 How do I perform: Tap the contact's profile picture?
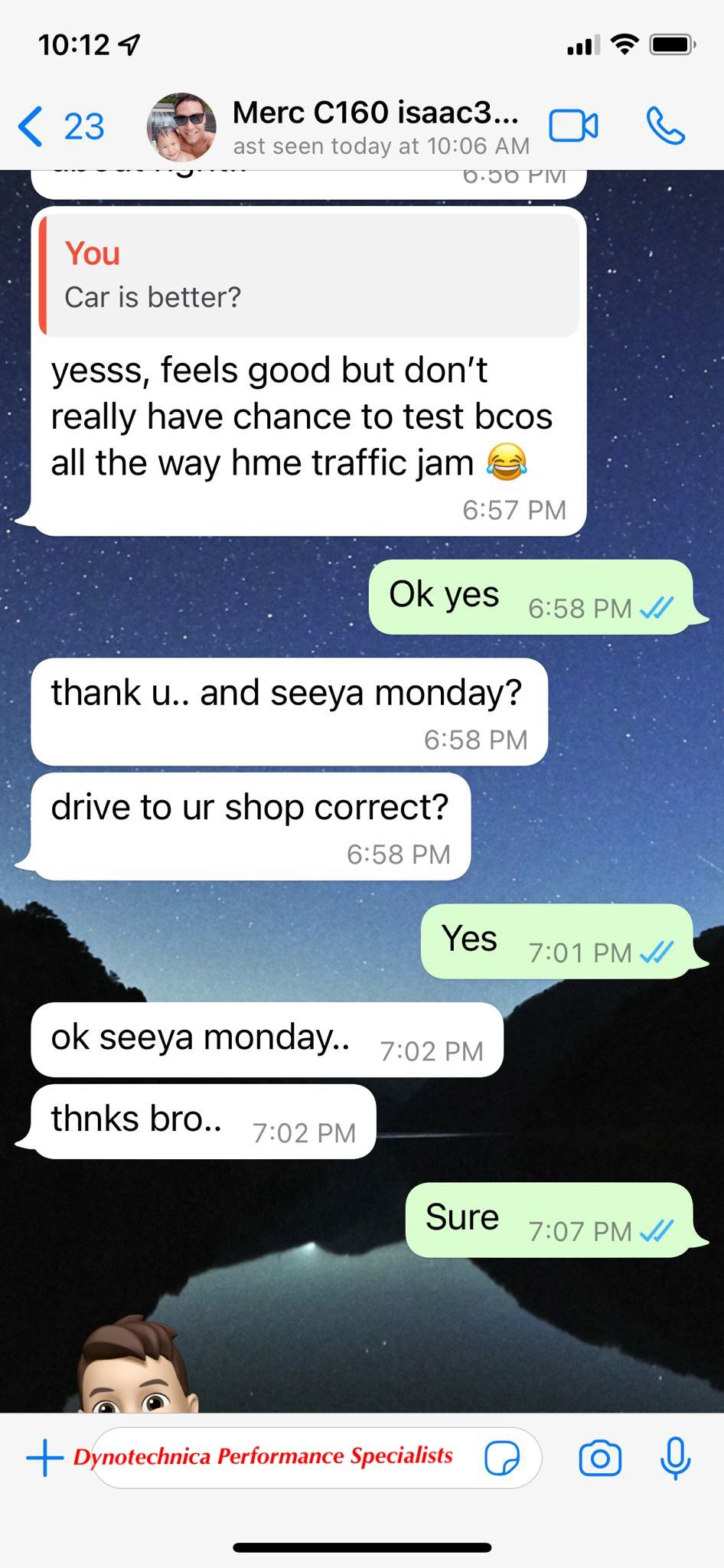point(181,127)
